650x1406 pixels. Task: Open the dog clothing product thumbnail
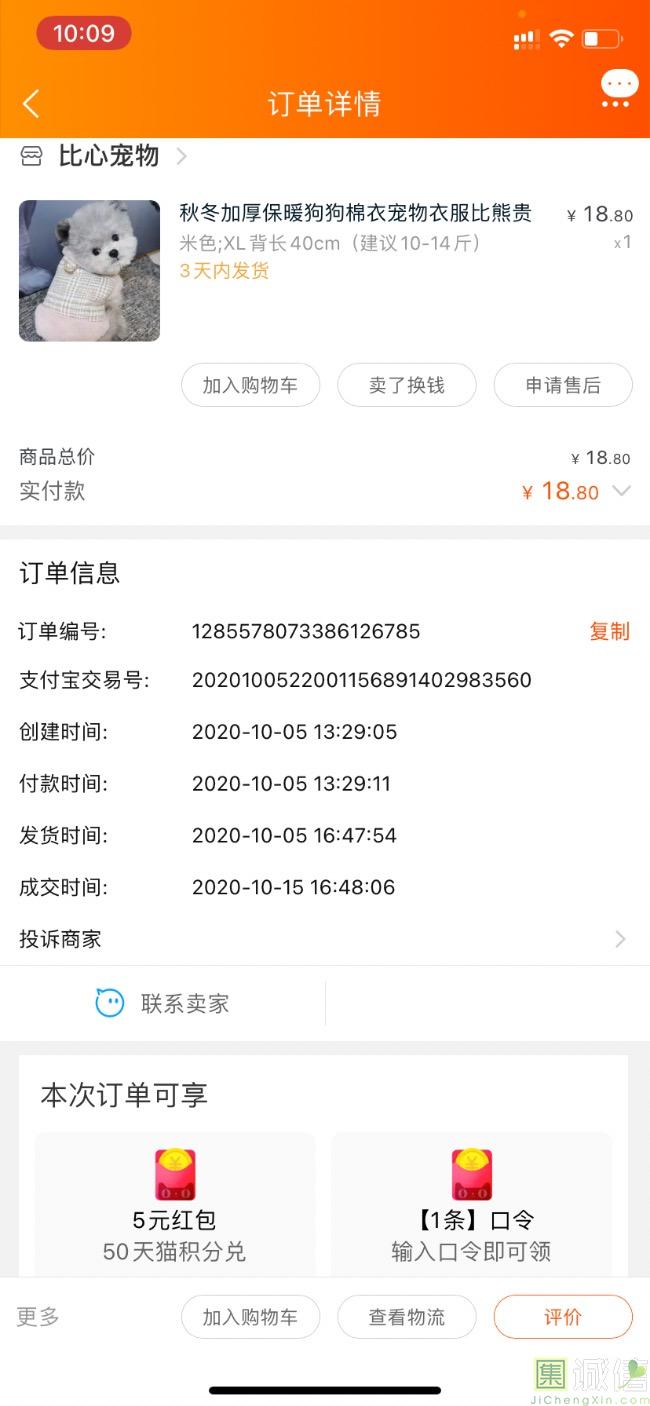89,271
